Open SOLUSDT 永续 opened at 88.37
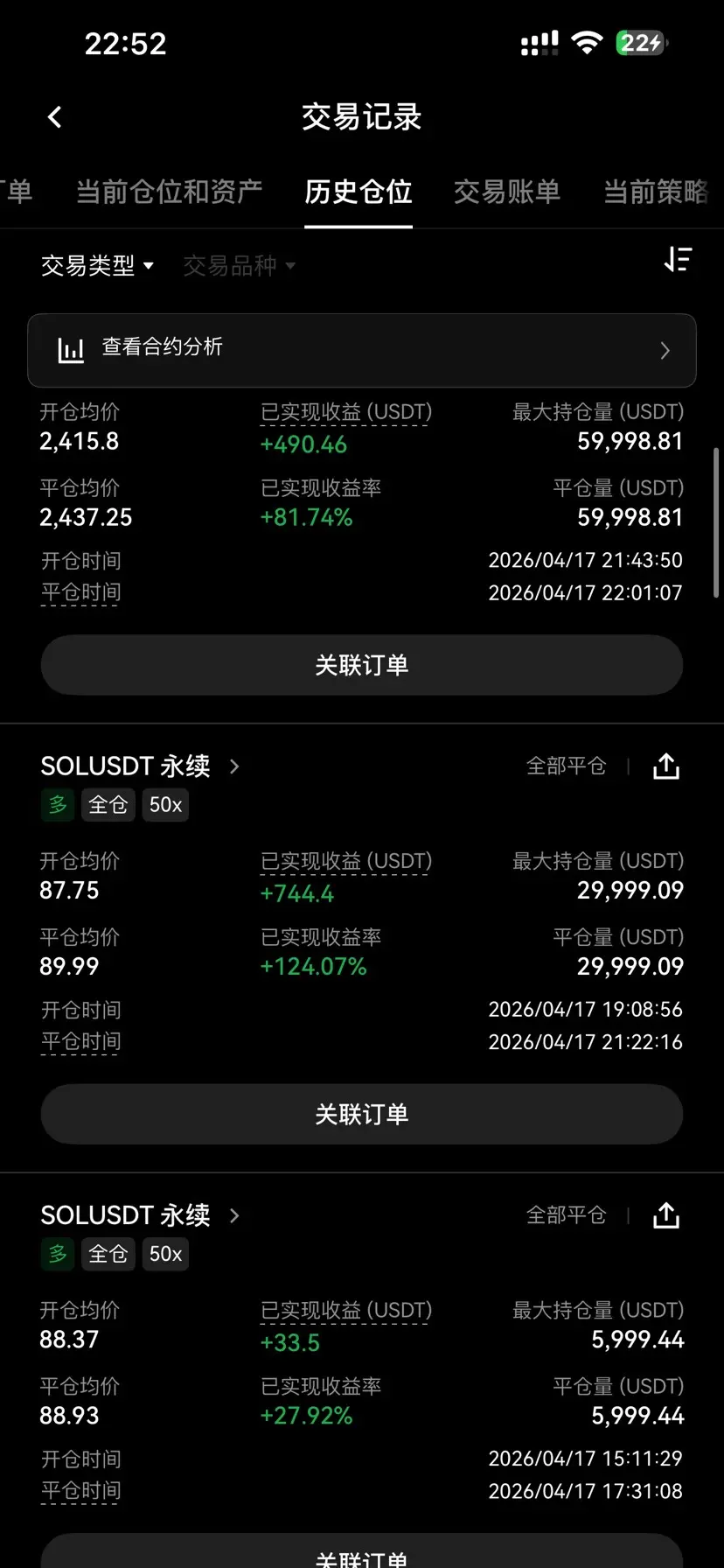 (140, 1215)
